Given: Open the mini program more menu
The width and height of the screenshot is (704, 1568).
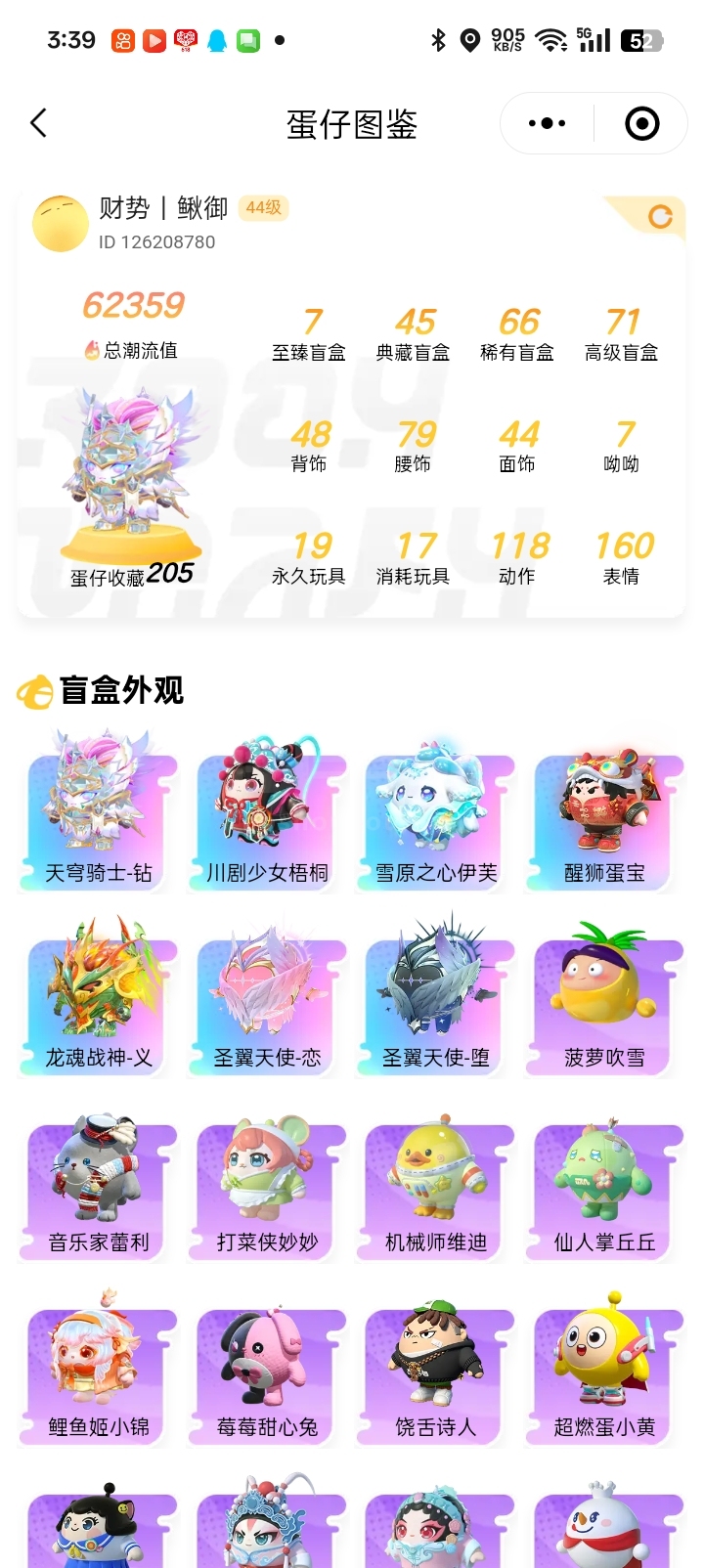Looking at the screenshot, I should 547,123.
